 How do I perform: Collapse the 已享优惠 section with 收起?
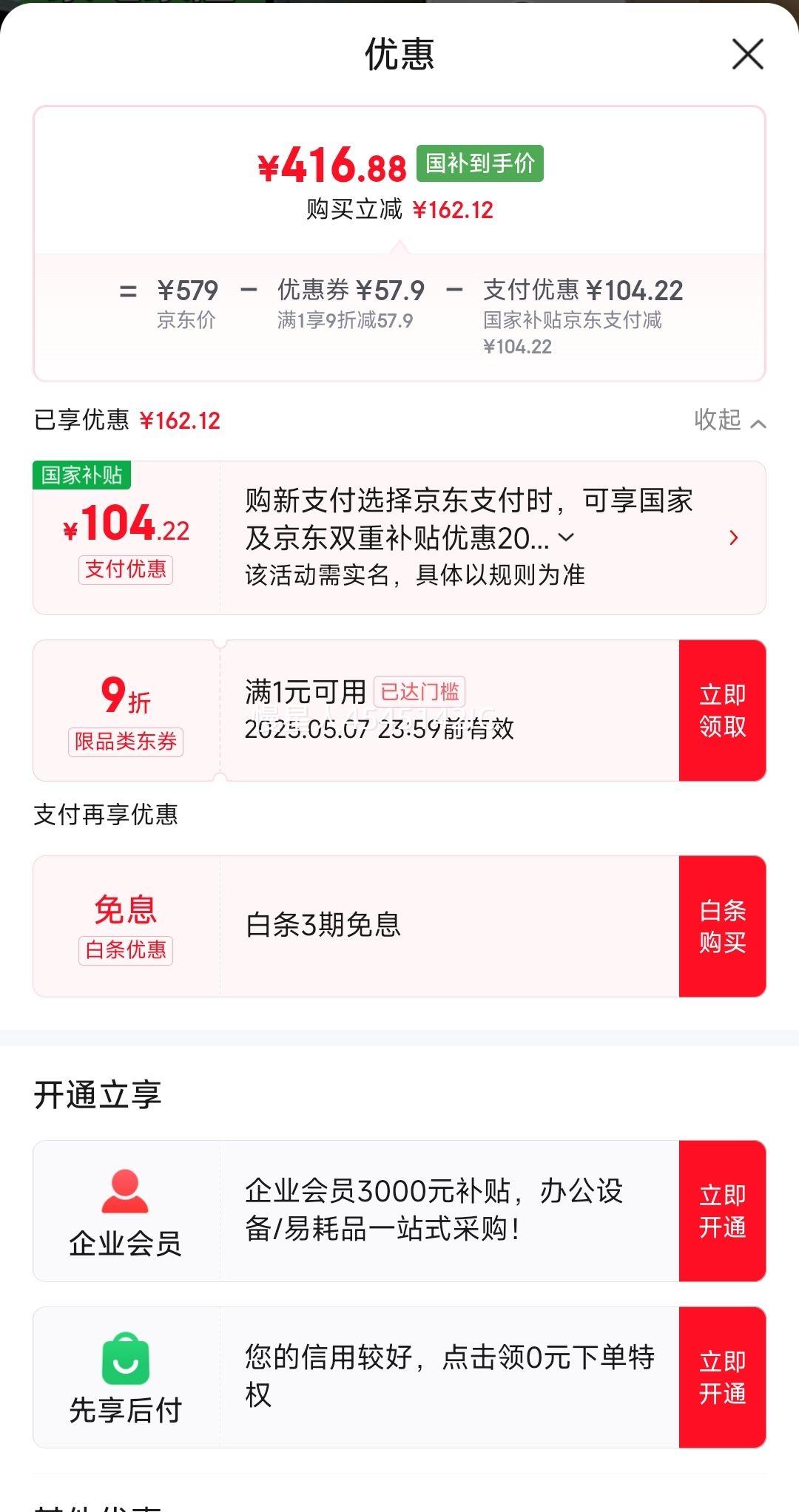point(729,420)
